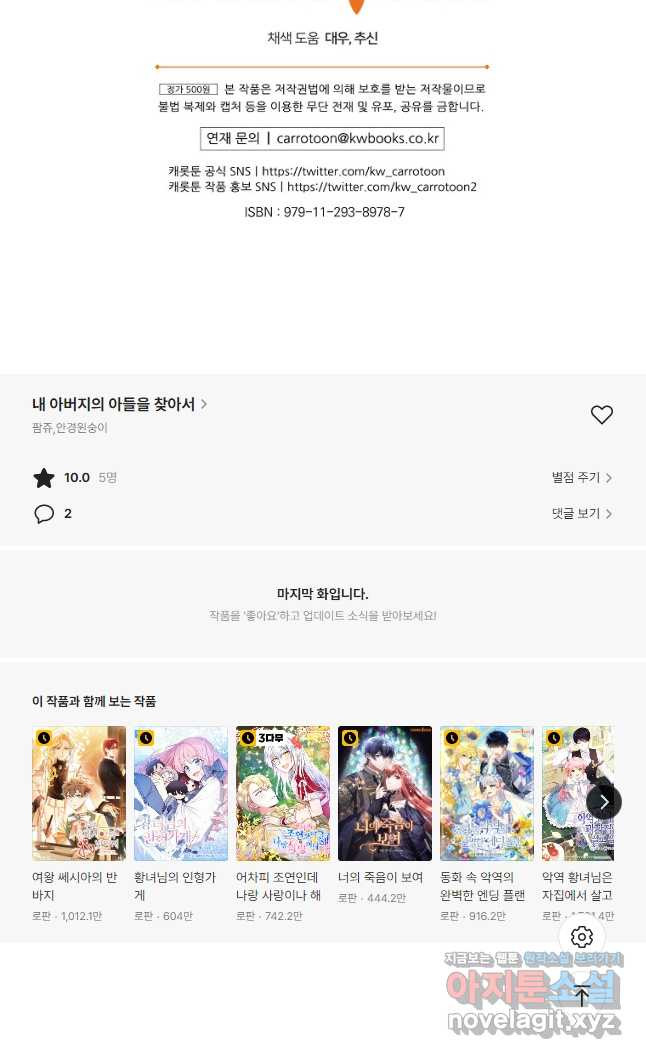Open 동화 속 악역의 완벽한 엔딩 플랜
646x1059 pixels.
pyautogui.click(x=487, y=793)
